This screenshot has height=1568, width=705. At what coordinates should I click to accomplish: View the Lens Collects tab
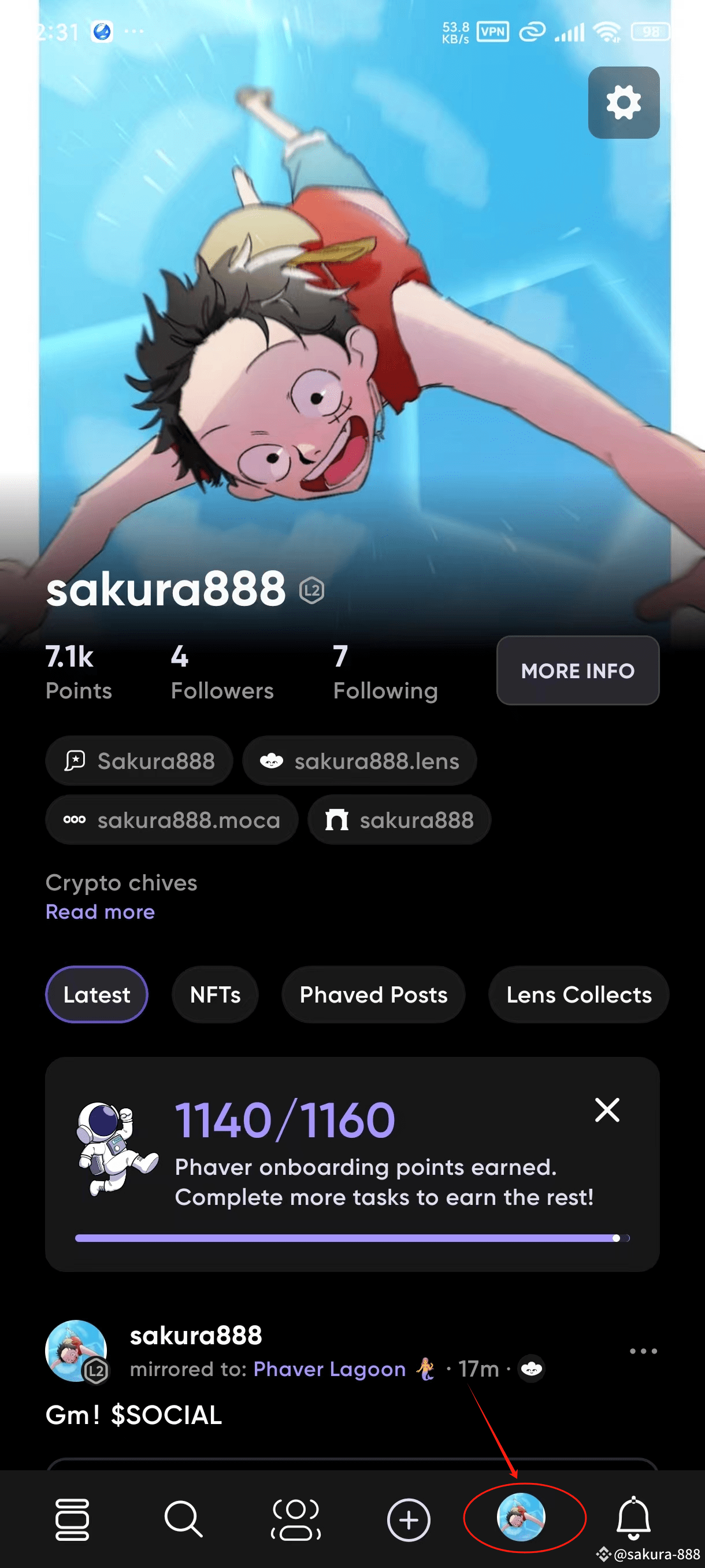click(x=578, y=994)
